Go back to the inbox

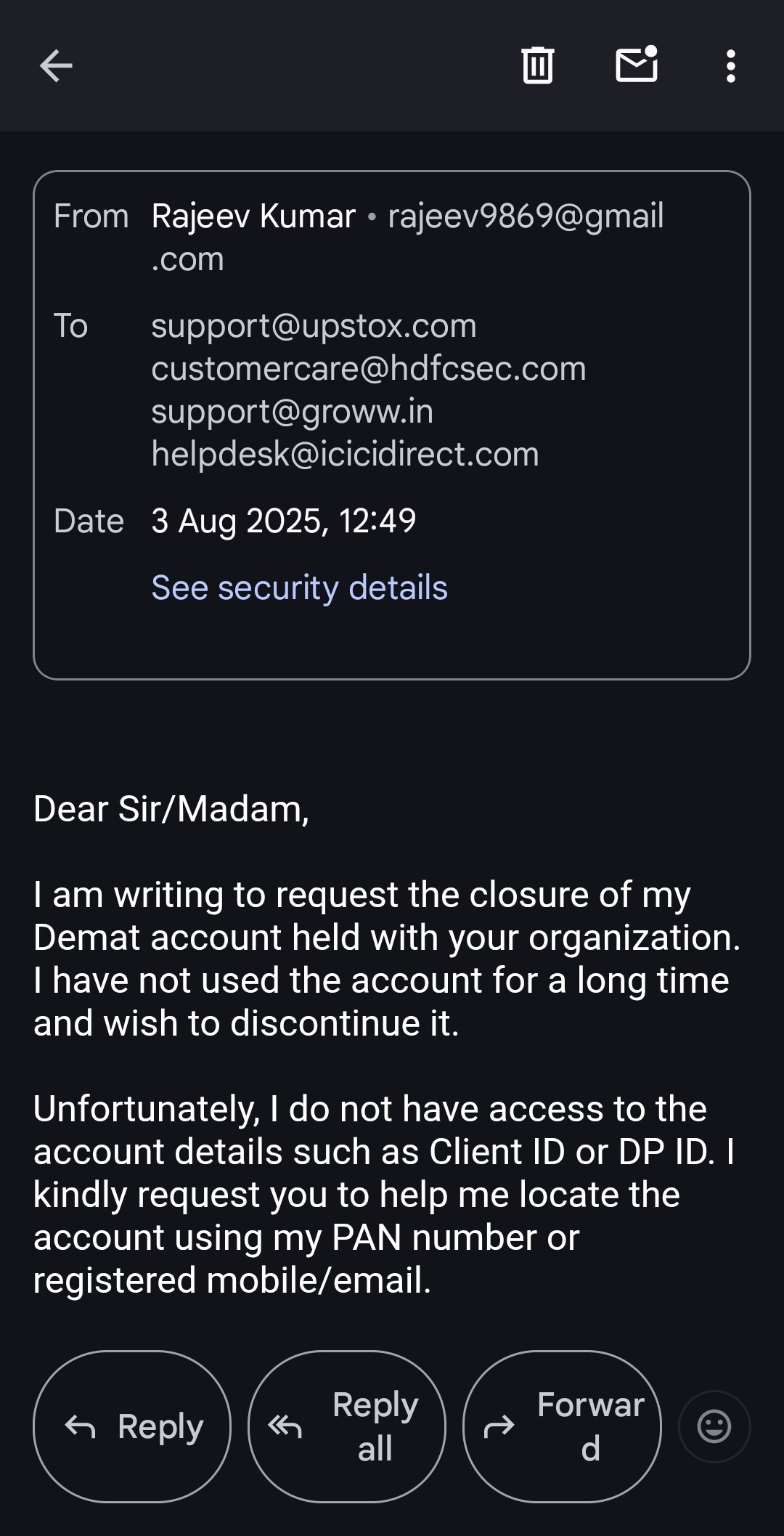click(56, 66)
